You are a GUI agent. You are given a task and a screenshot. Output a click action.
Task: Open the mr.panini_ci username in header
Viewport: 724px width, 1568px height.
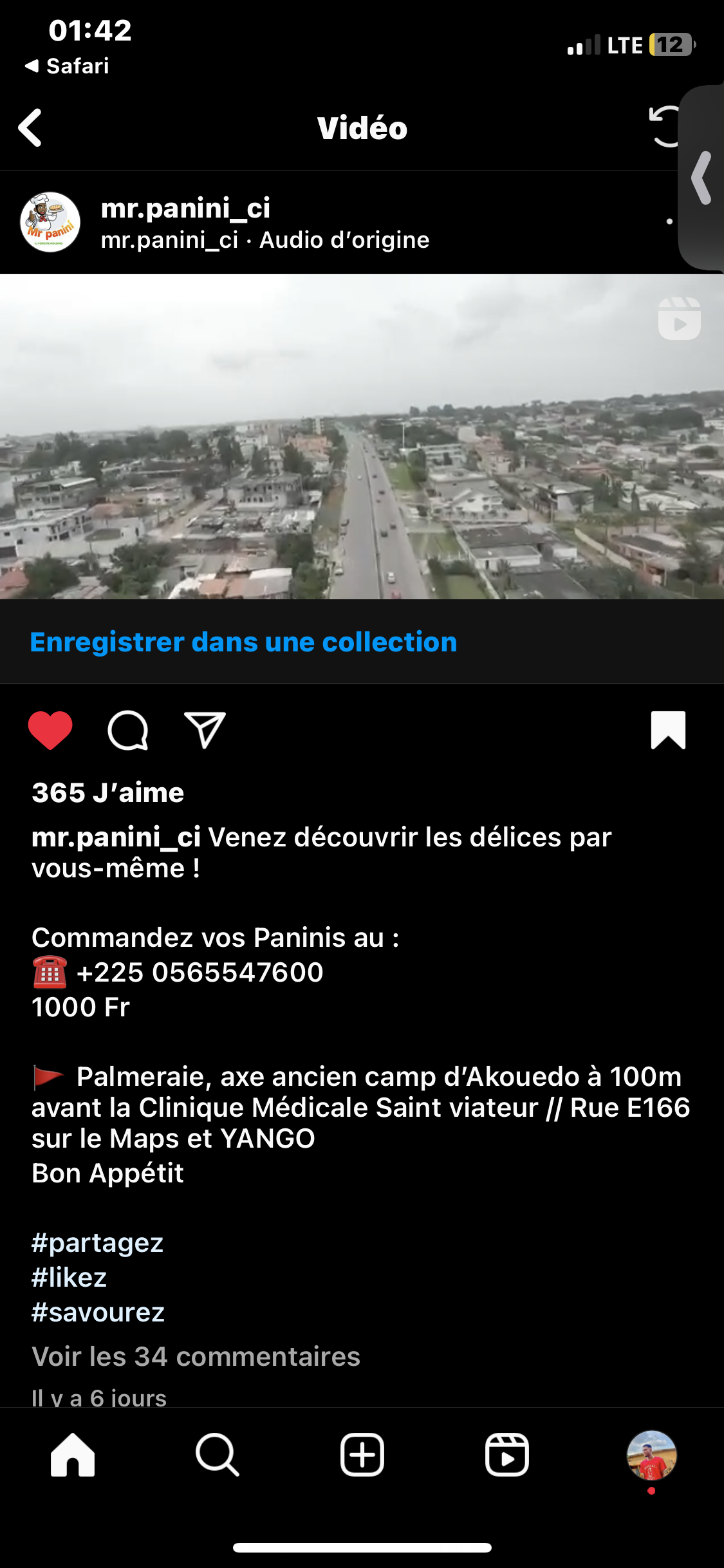185,208
